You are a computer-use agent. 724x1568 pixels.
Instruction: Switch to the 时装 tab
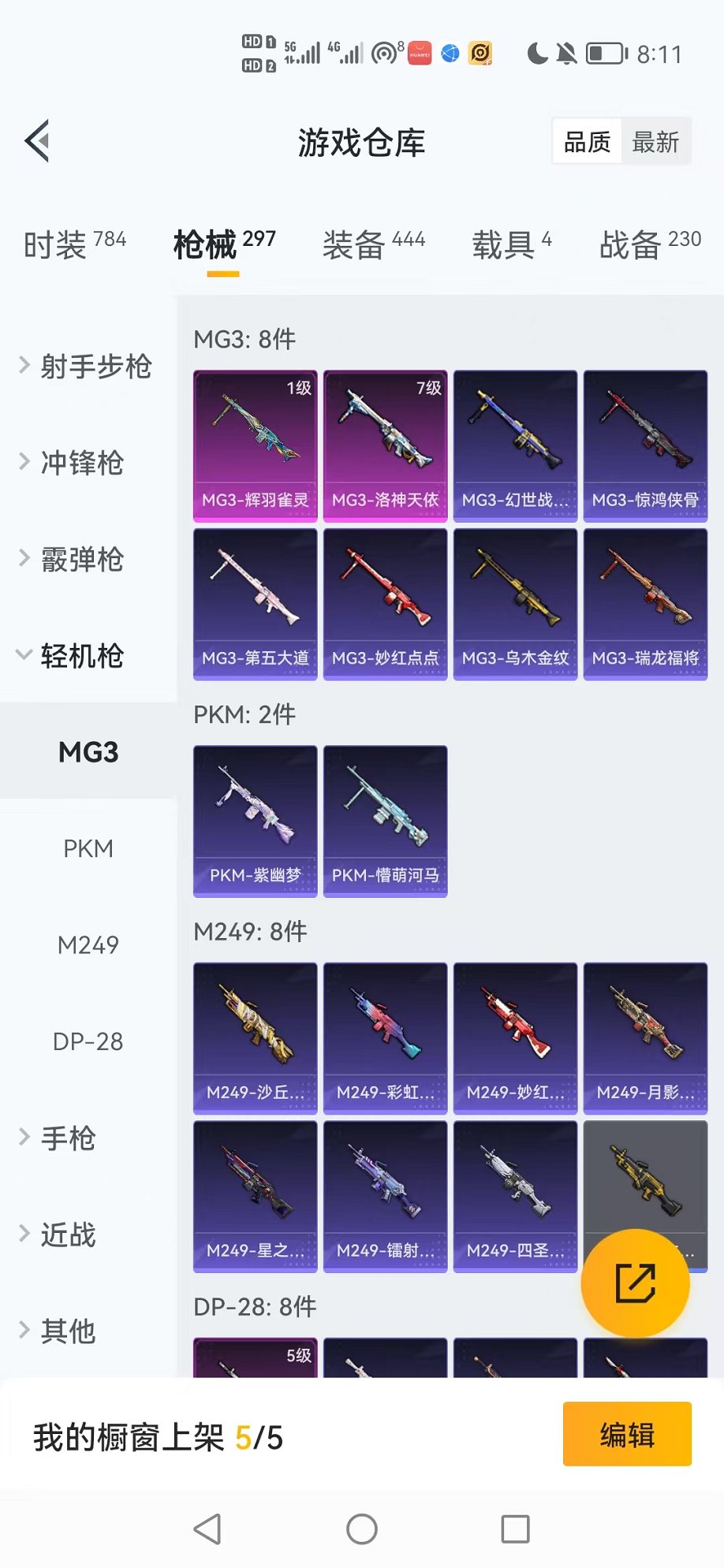coord(74,244)
